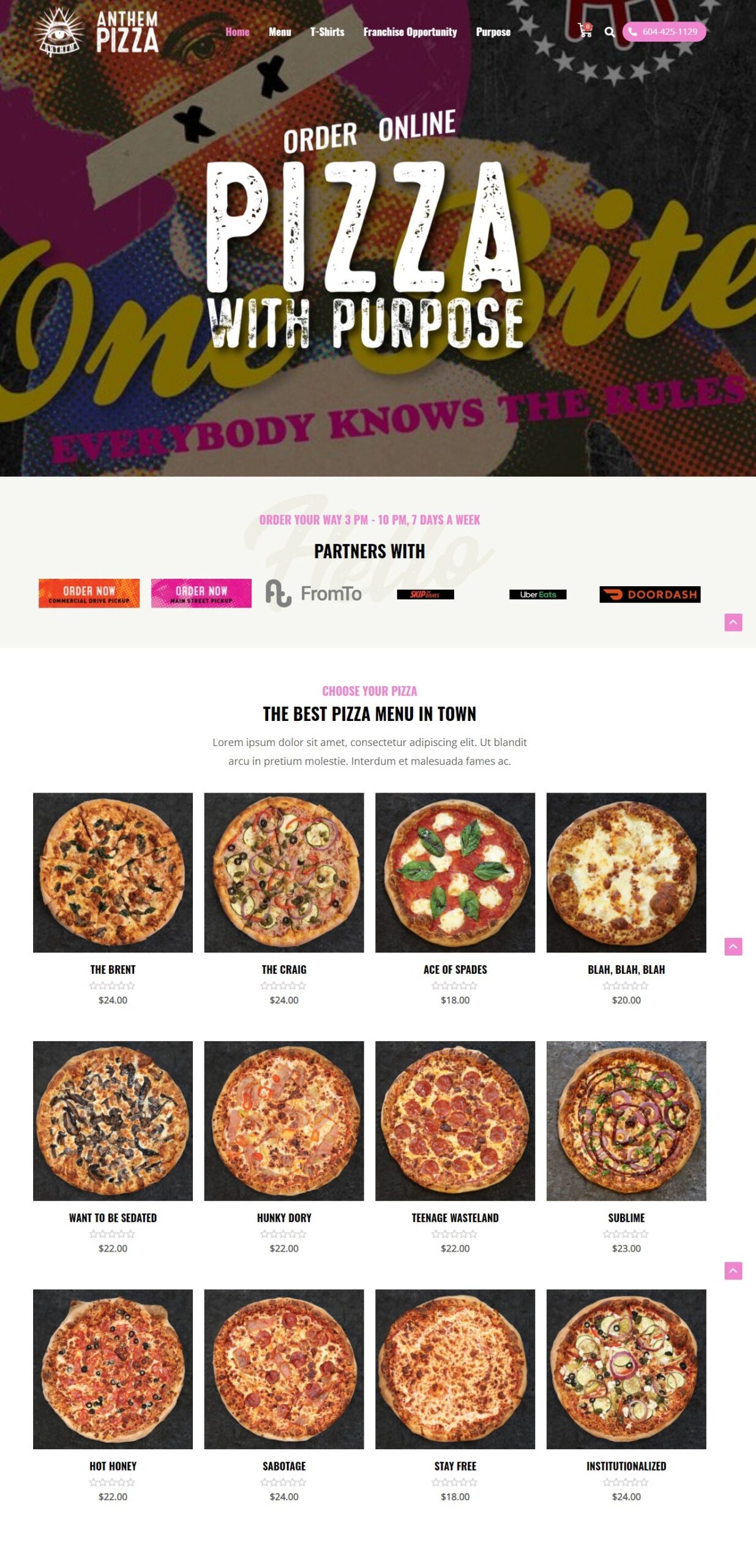756x1568 pixels.
Task: Order now for Commercial Drive pickup
Action: point(89,593)
